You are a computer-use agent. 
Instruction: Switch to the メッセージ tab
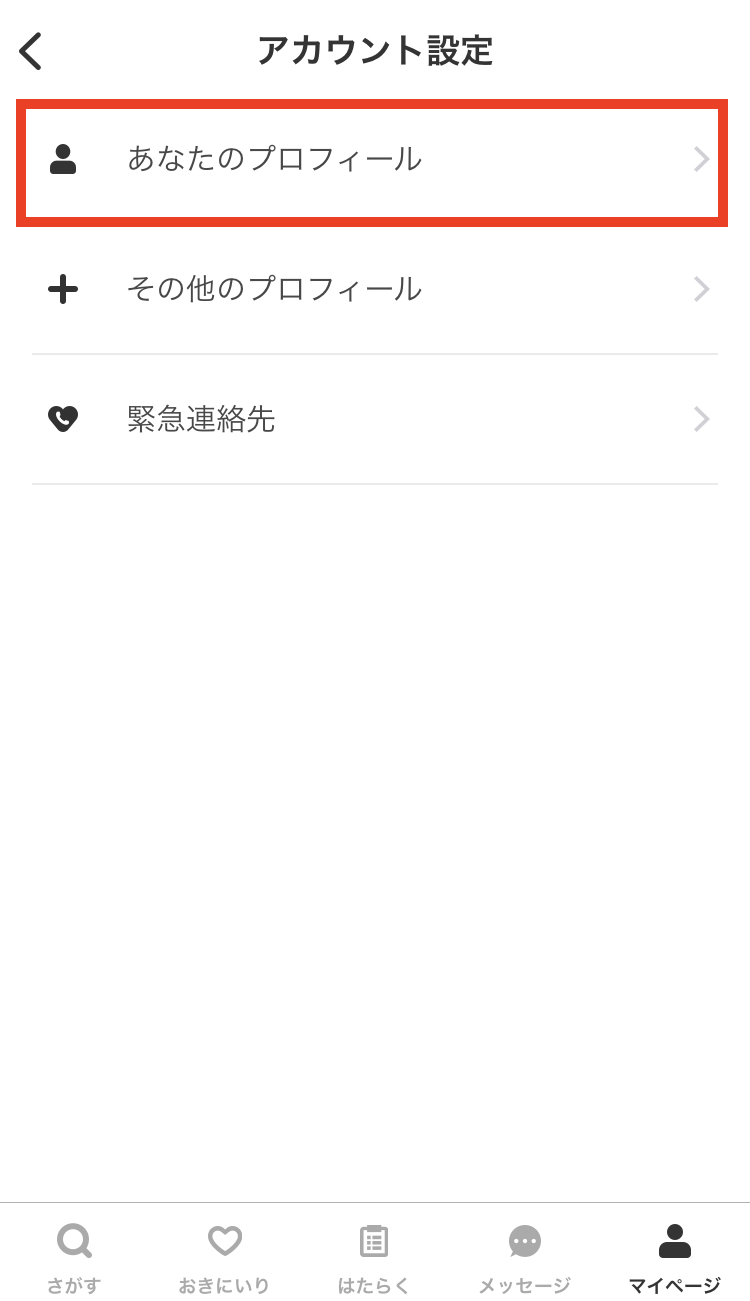coord(524,1257)
